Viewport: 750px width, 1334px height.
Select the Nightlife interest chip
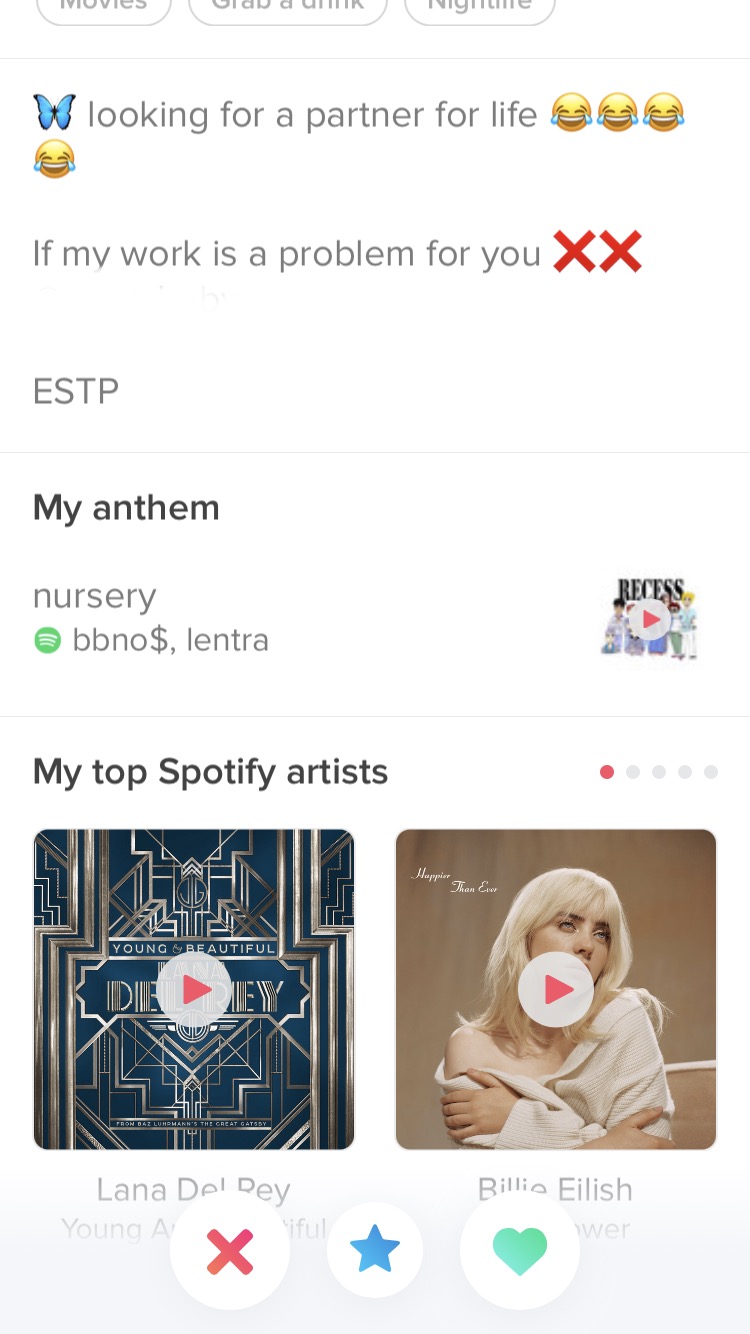pyautogui.click(x=479, y=8)
